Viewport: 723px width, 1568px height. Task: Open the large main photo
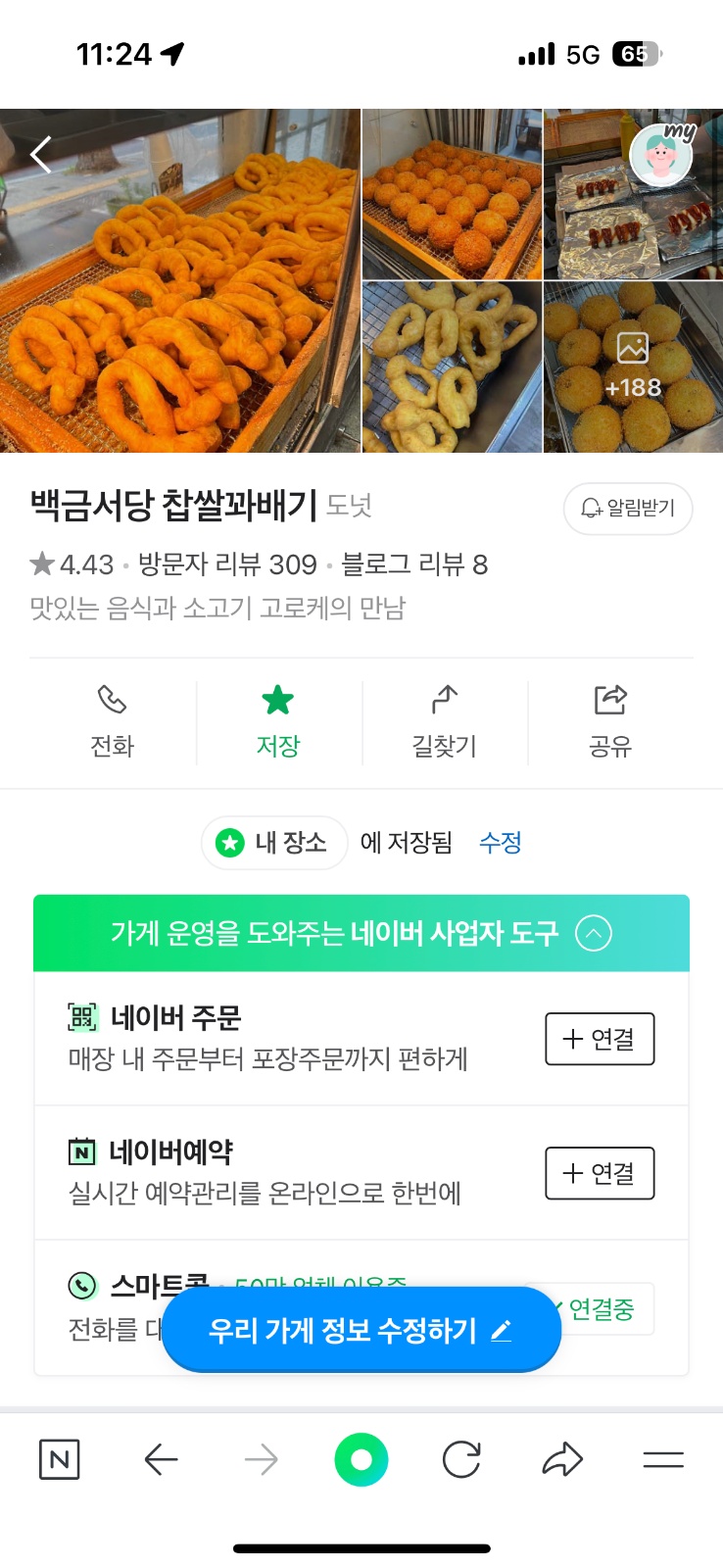click(180, 281)
